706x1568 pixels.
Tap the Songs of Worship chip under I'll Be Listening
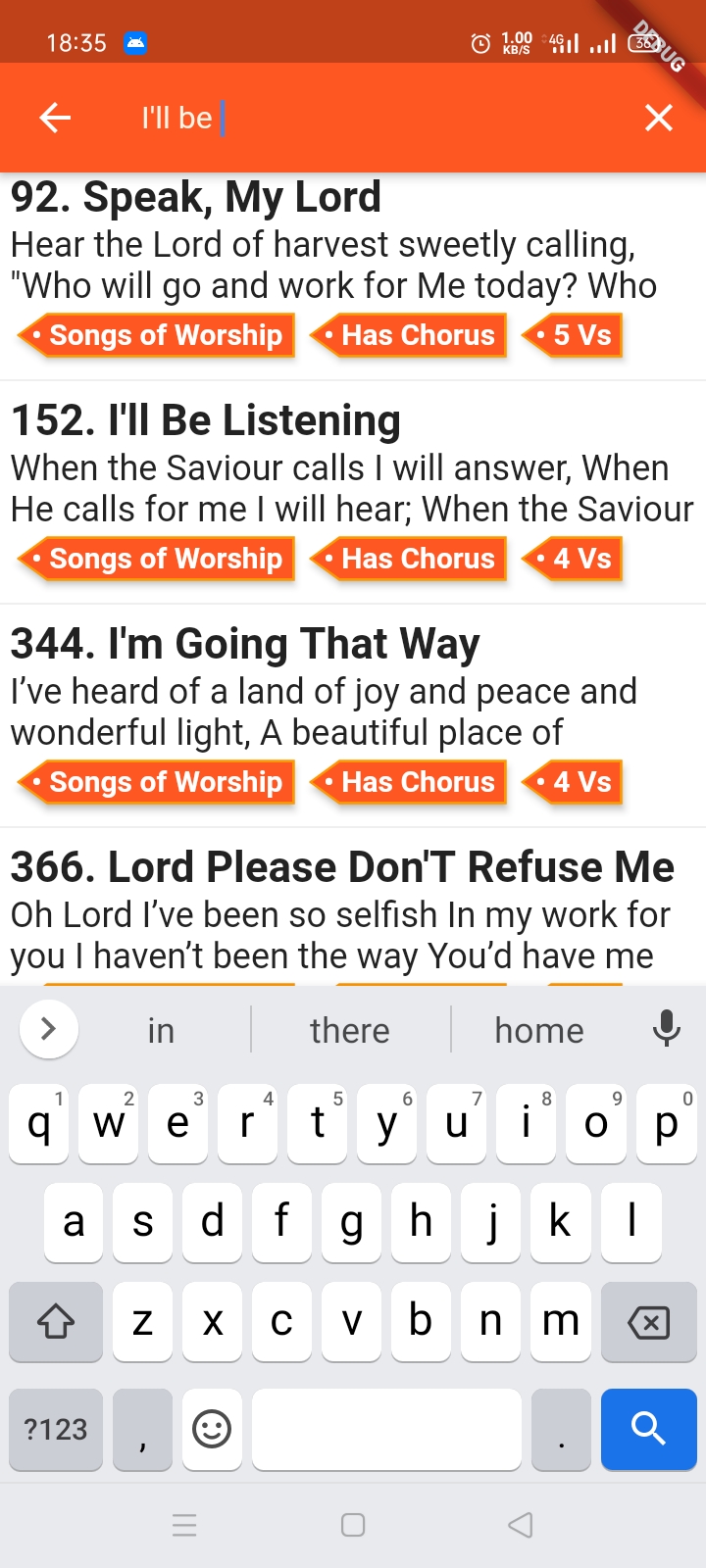pyautogui.click(x=159, y=559)
